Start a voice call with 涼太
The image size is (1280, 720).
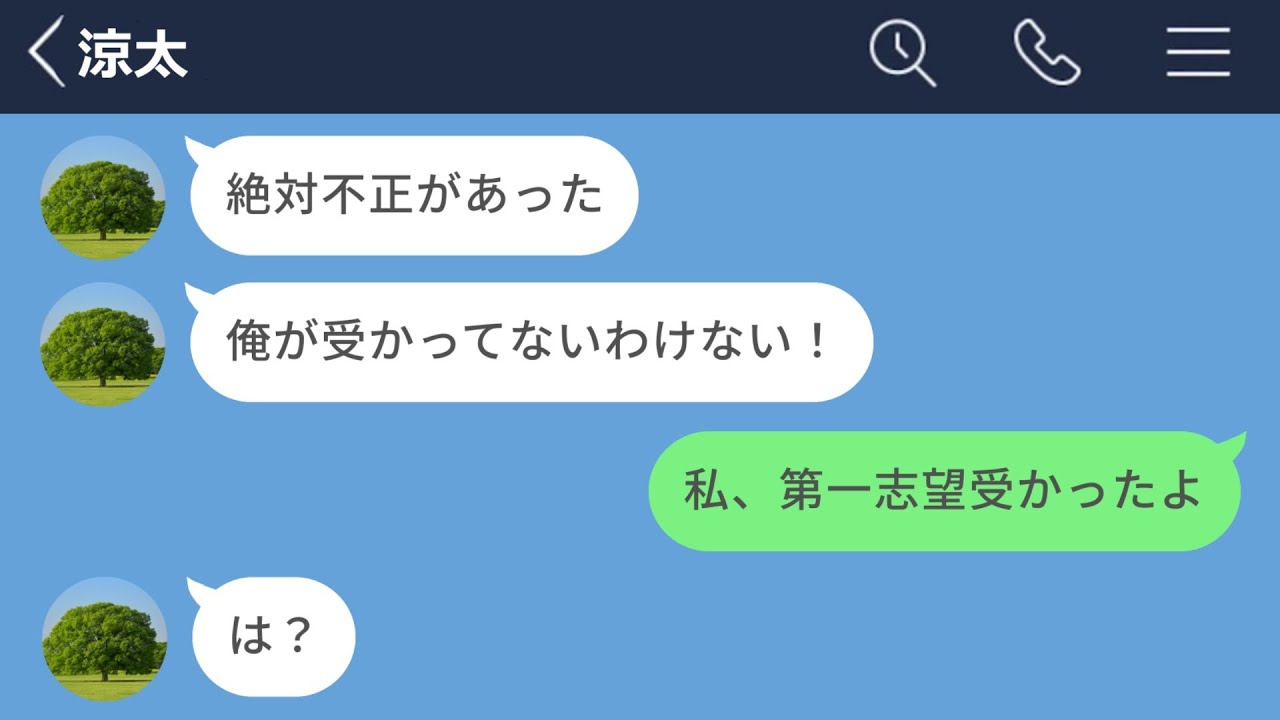(x=1046, y=53)
